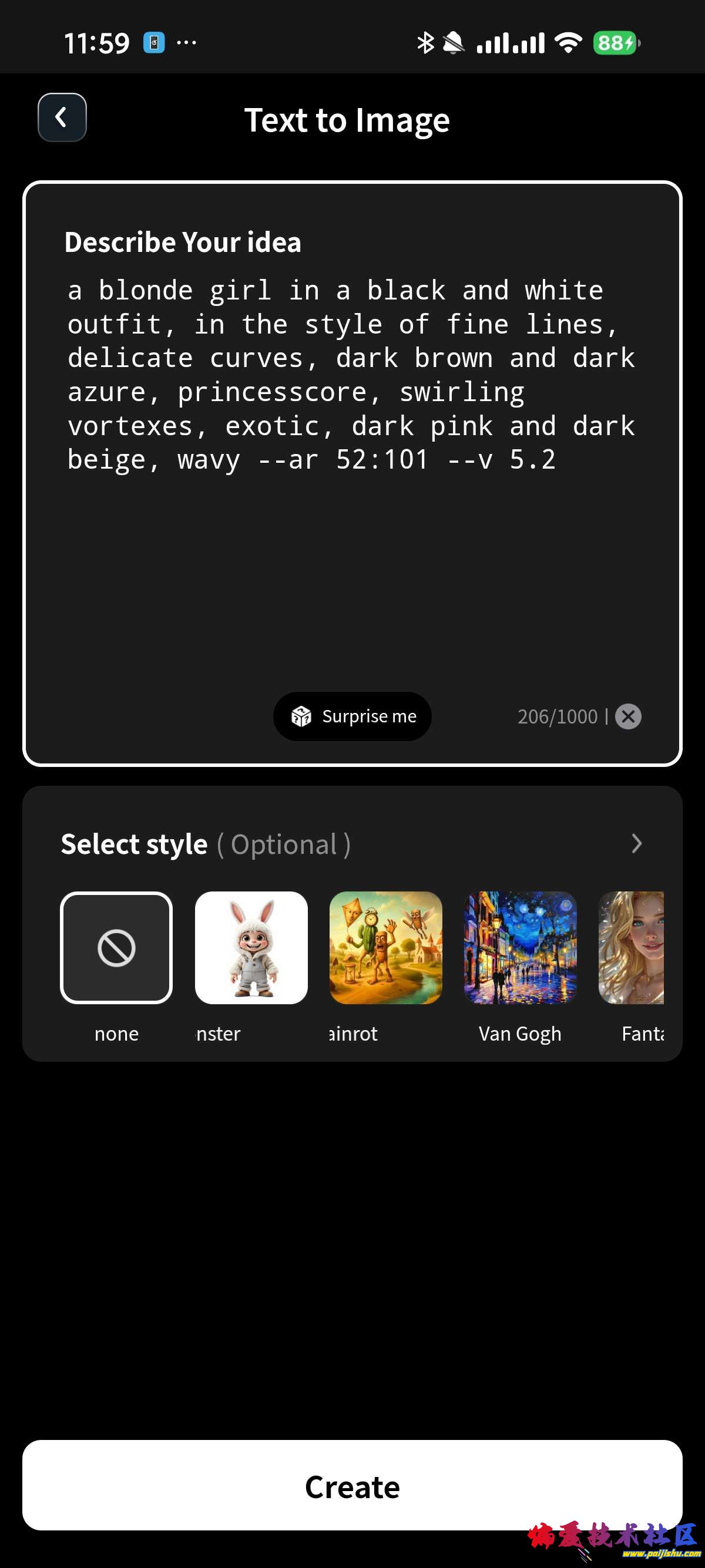Expand the Select style list
This screenshot has width=705, height=1568.
(x=636, y=844)
